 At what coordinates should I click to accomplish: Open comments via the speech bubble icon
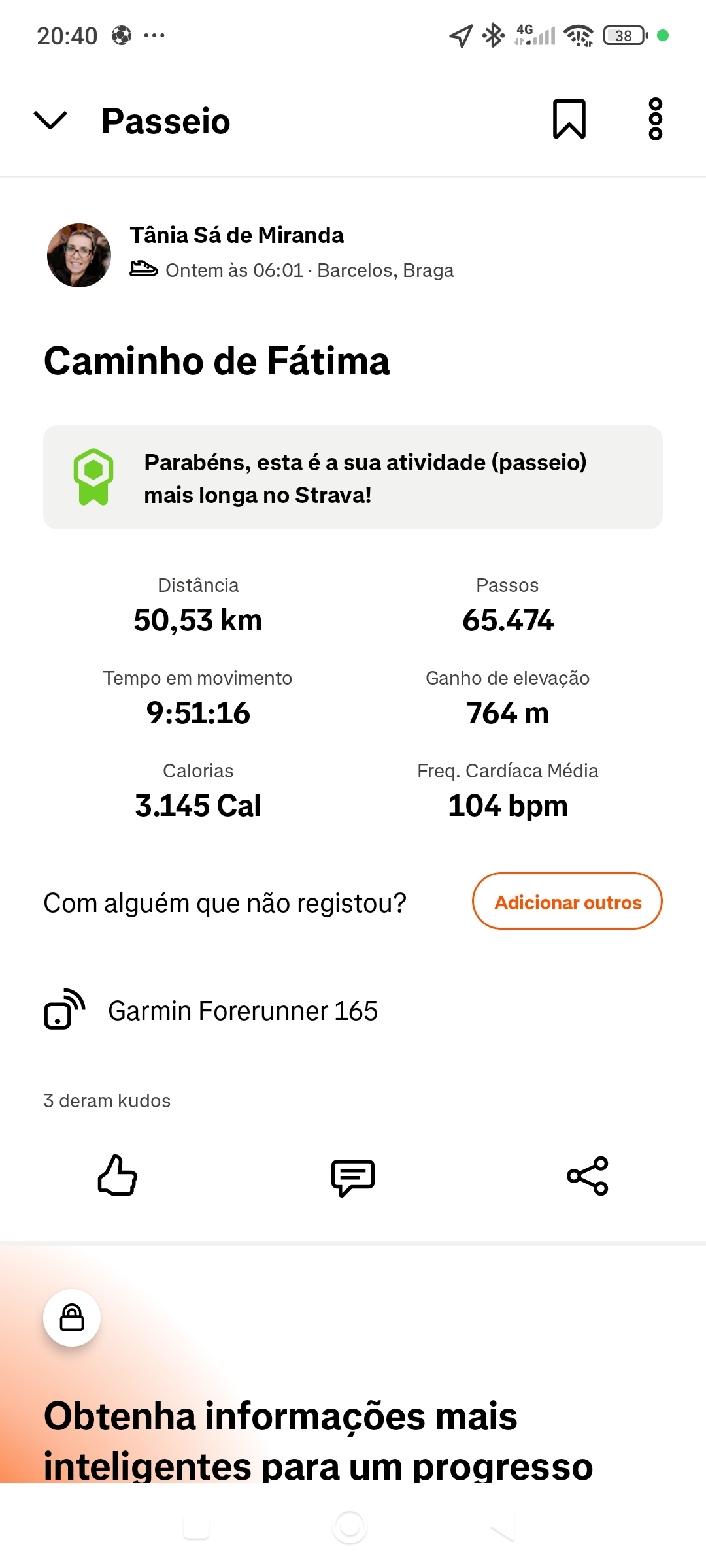[x=353, y=1176]
